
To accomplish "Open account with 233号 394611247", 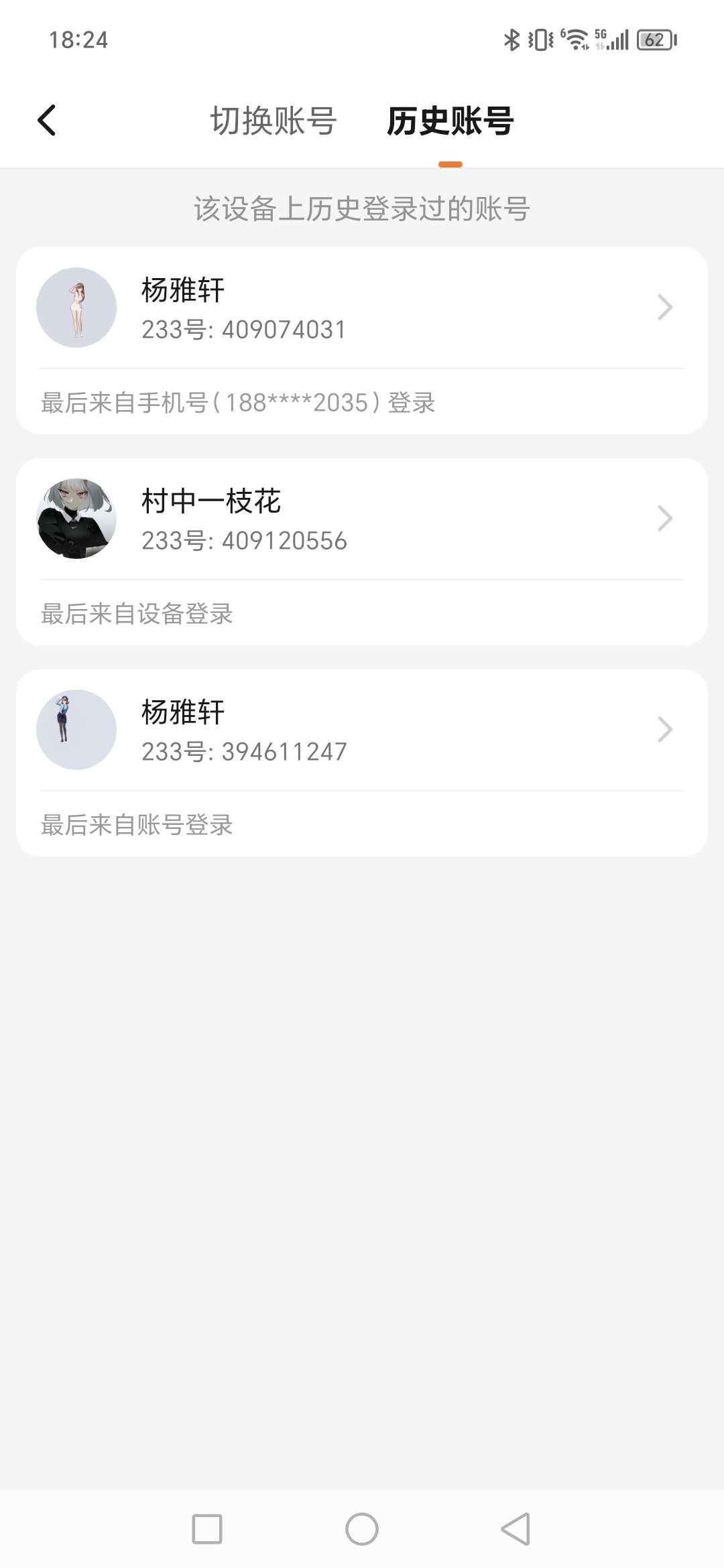I will (x=361, y=730).
